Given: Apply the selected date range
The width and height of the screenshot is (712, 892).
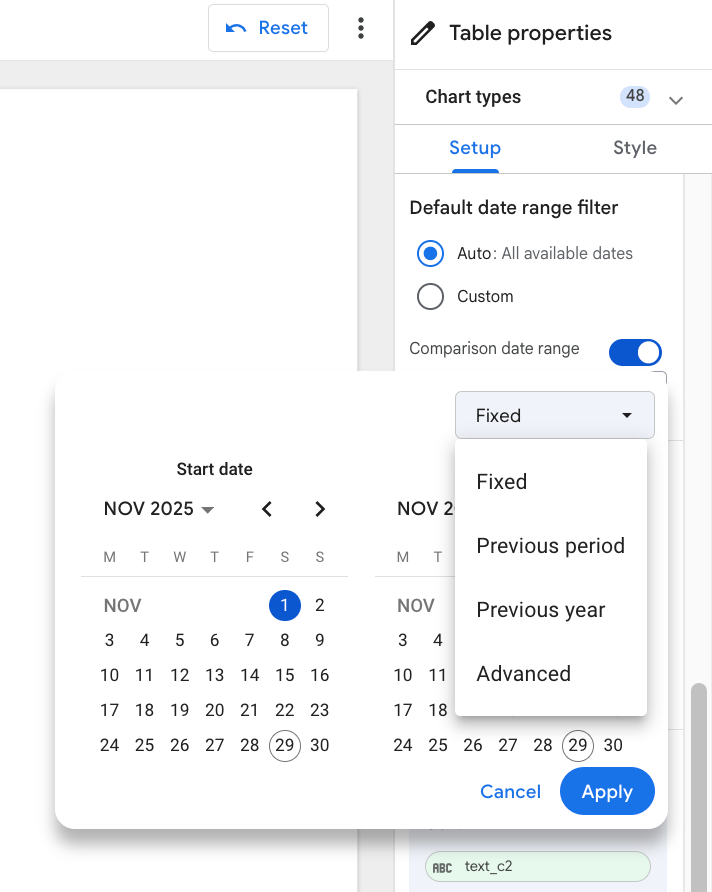Looking at the screenshot, I should pyautogui.click(x=607, y=792).
